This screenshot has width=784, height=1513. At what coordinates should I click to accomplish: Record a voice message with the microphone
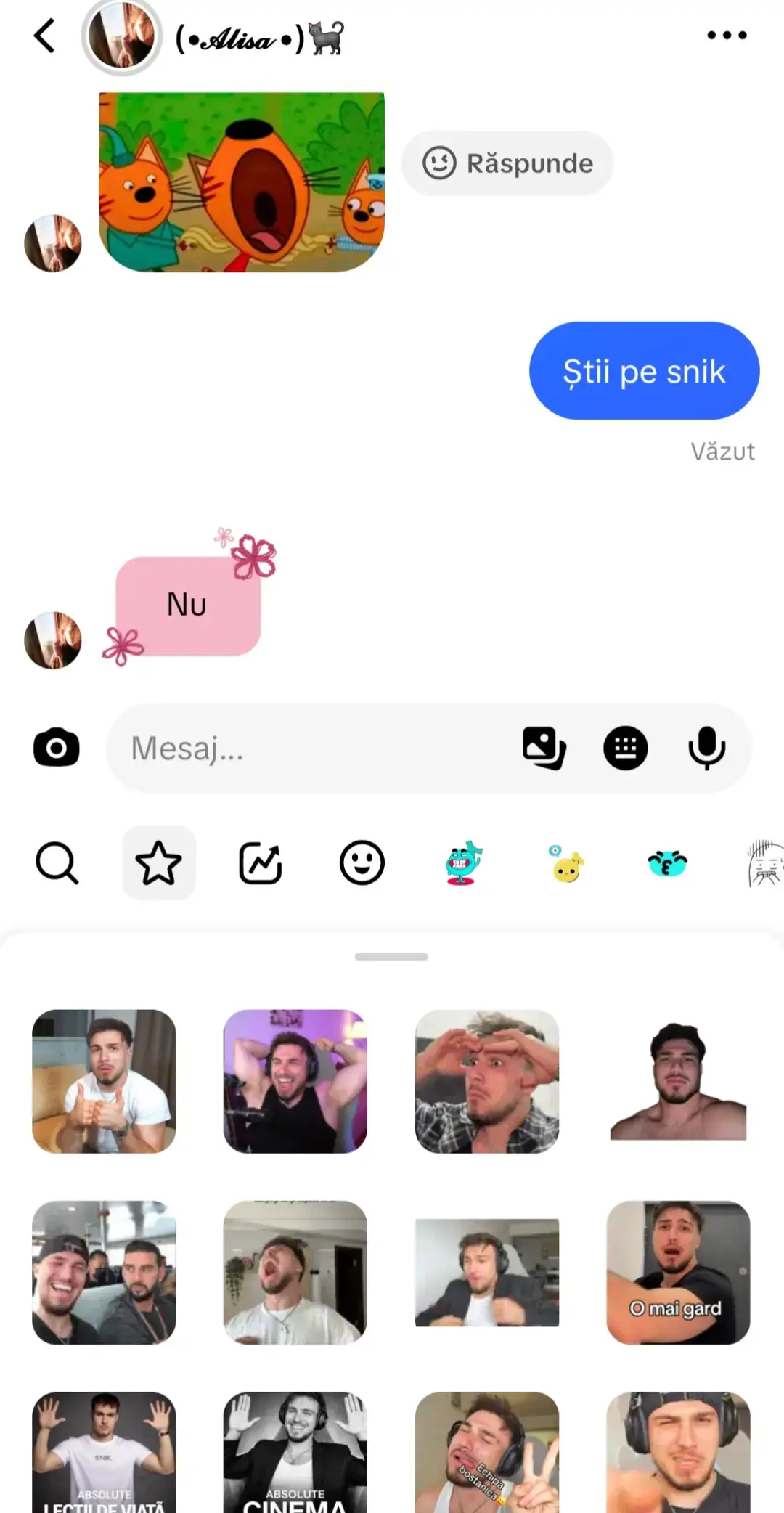706,748
